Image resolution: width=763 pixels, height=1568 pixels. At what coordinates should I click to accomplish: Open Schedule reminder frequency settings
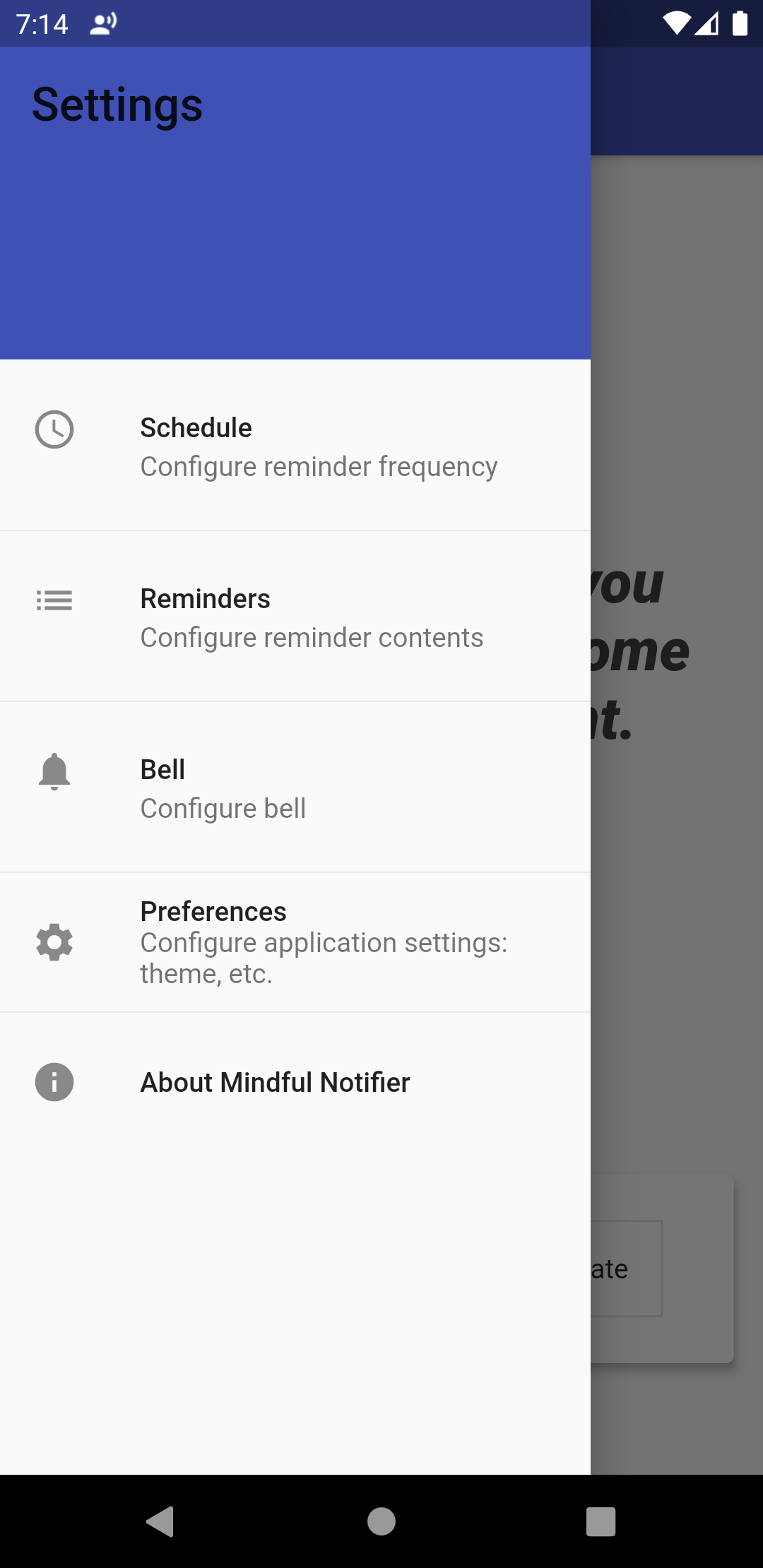point(295,446)
